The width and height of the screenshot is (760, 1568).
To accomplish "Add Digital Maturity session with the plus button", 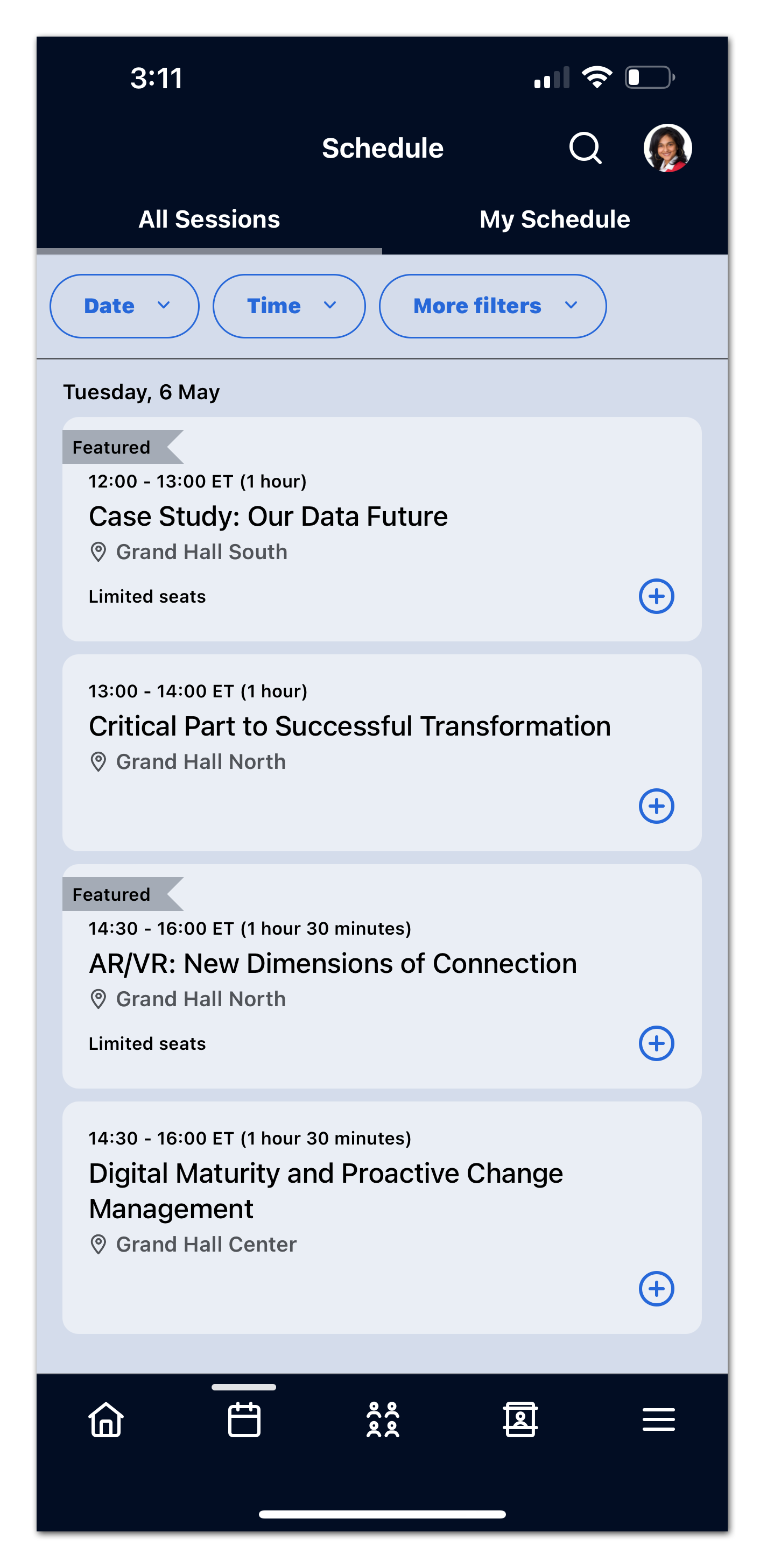I will (x=657, y=1289).
